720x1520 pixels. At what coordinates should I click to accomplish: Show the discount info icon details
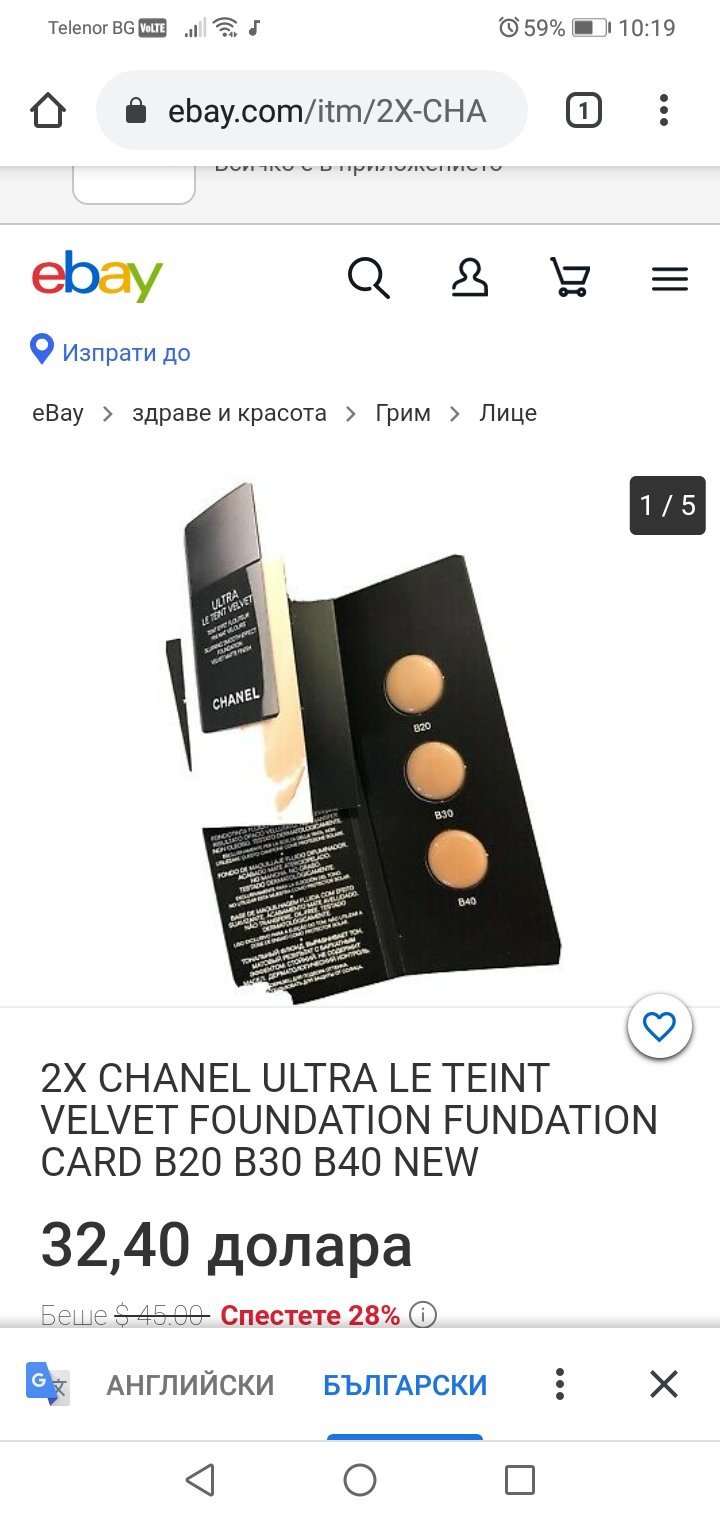[424, 1314]
